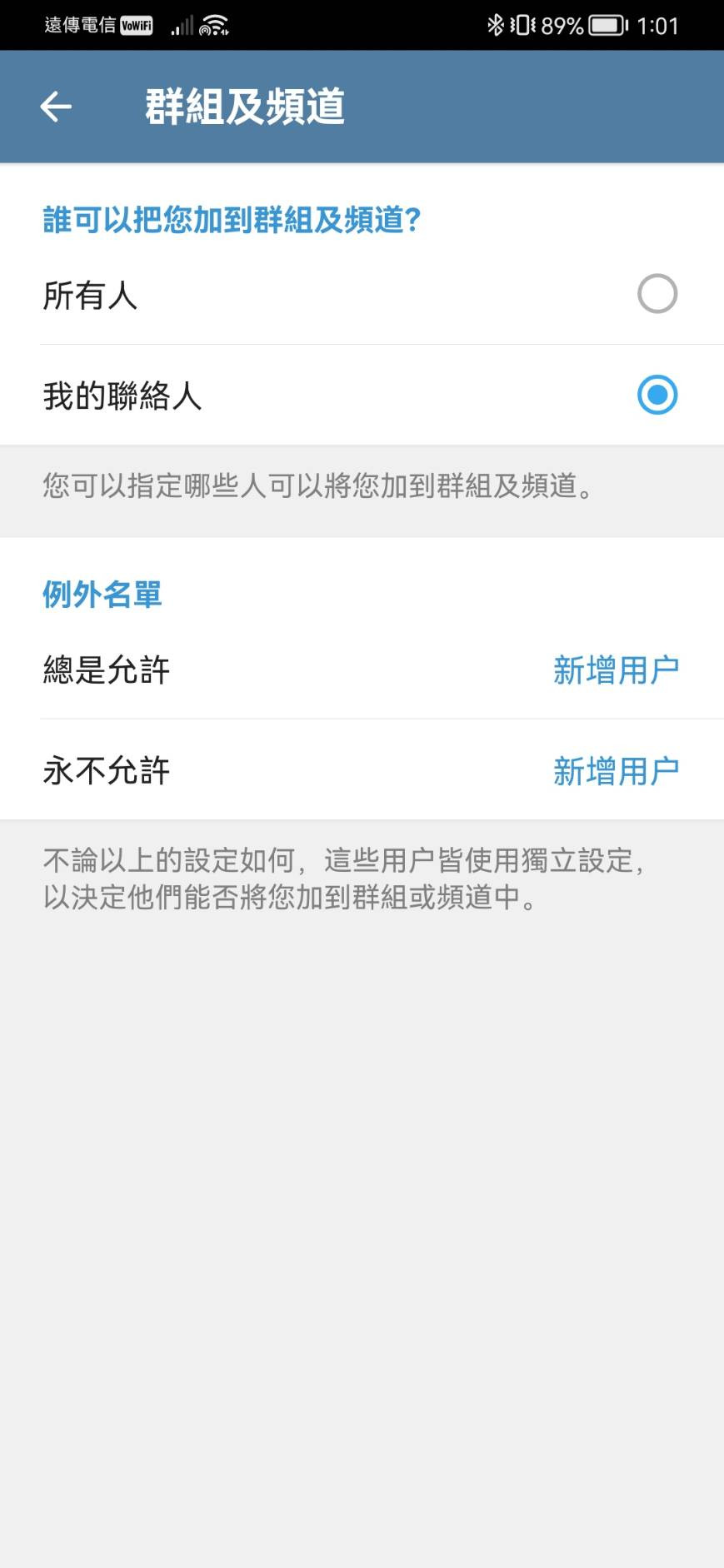Select the 所有人 radio option
The width and height of the screenshot is (724, 1568).
pyautogui.click(x=657, y=294)
